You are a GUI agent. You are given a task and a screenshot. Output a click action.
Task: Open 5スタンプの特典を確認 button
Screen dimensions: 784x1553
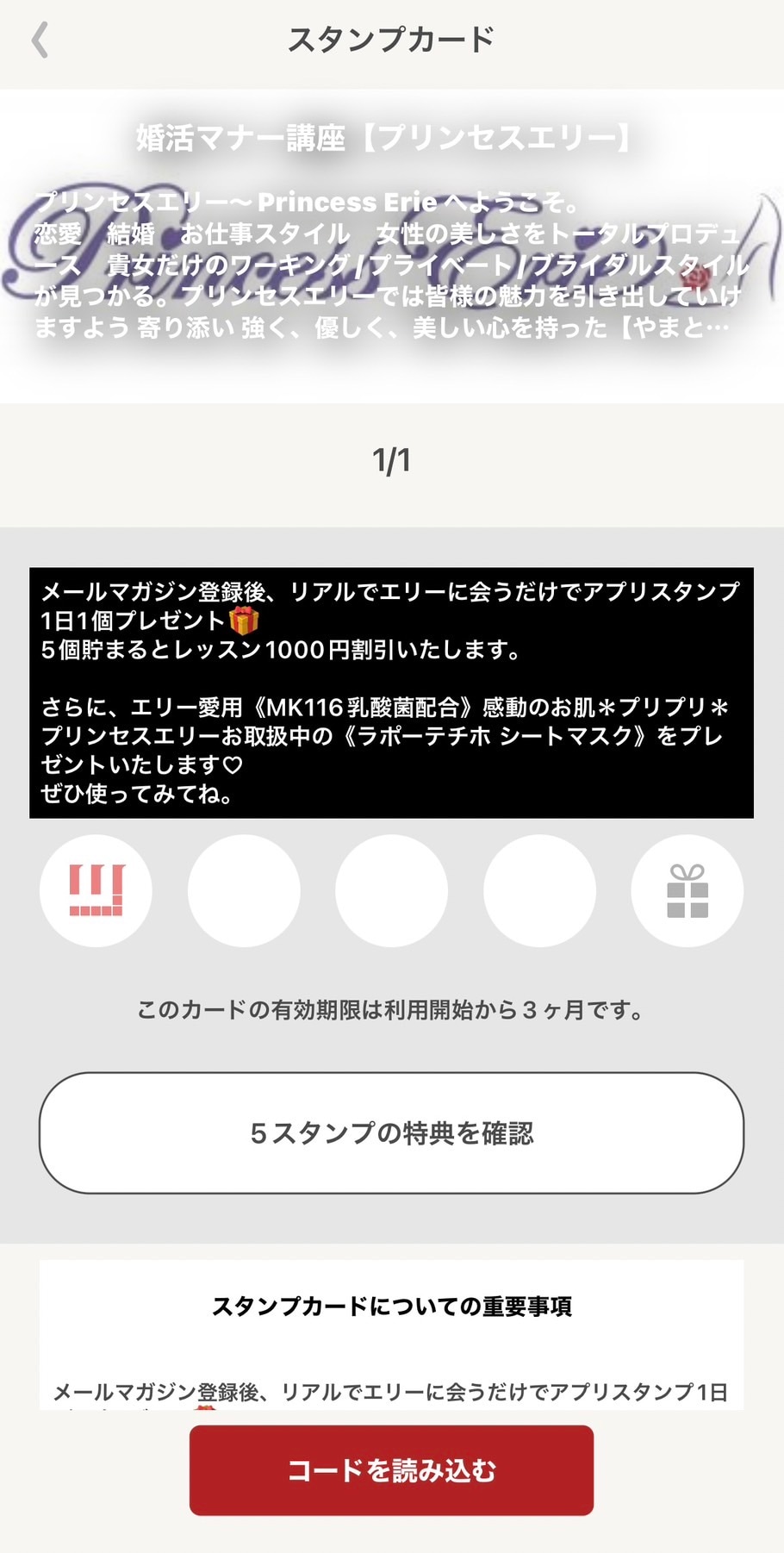[x=391, y=1132]
